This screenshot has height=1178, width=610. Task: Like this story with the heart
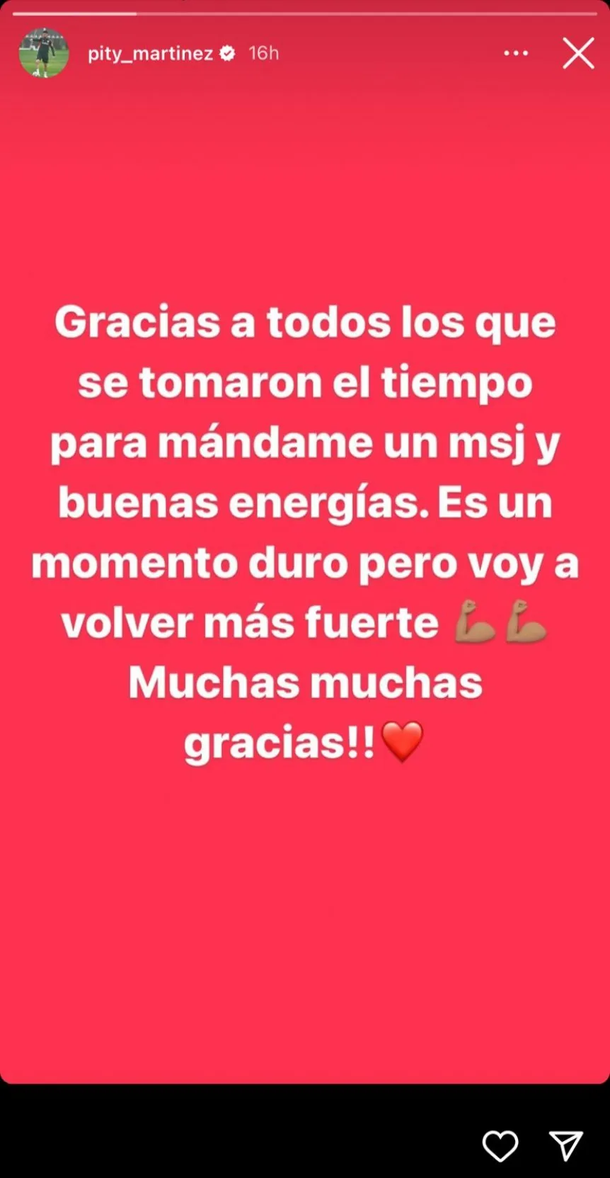pos(500,1145)
